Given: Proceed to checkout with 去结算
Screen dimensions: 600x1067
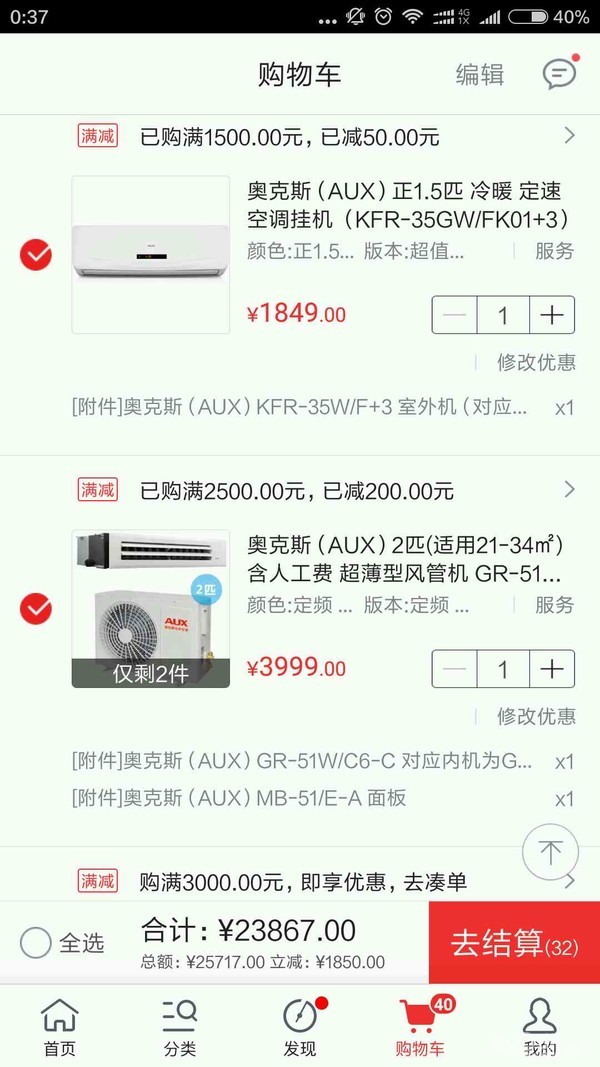Looking at the screenshot, I should point(514,943).
